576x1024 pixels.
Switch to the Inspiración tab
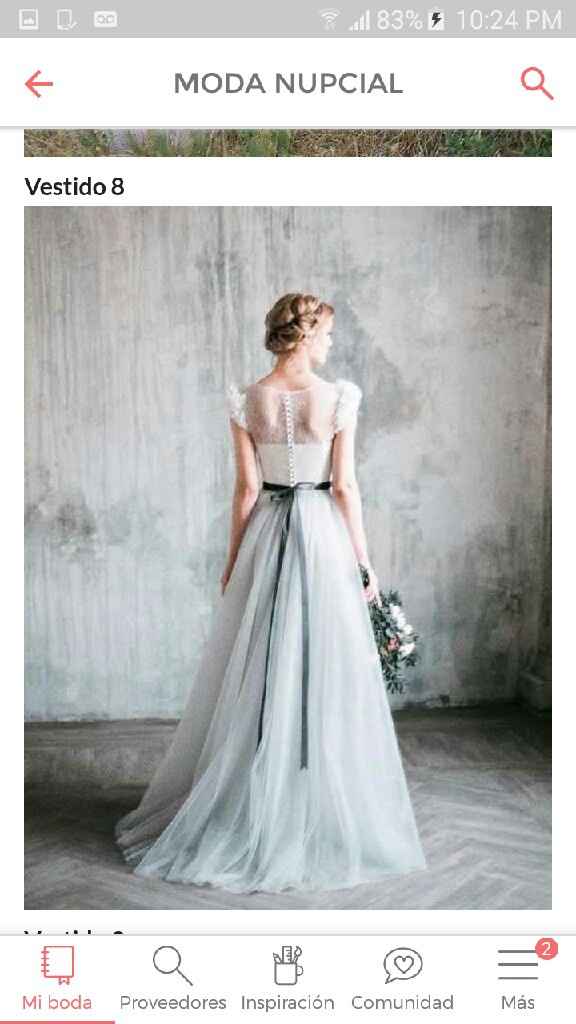tap(288, 979)
